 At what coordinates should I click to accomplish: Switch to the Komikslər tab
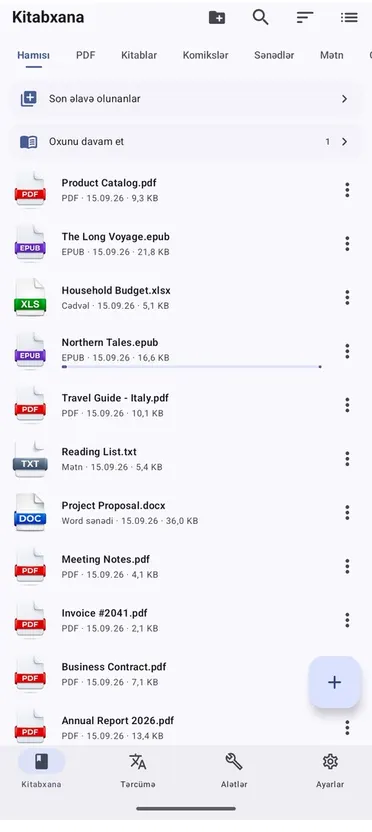point(205,55)
